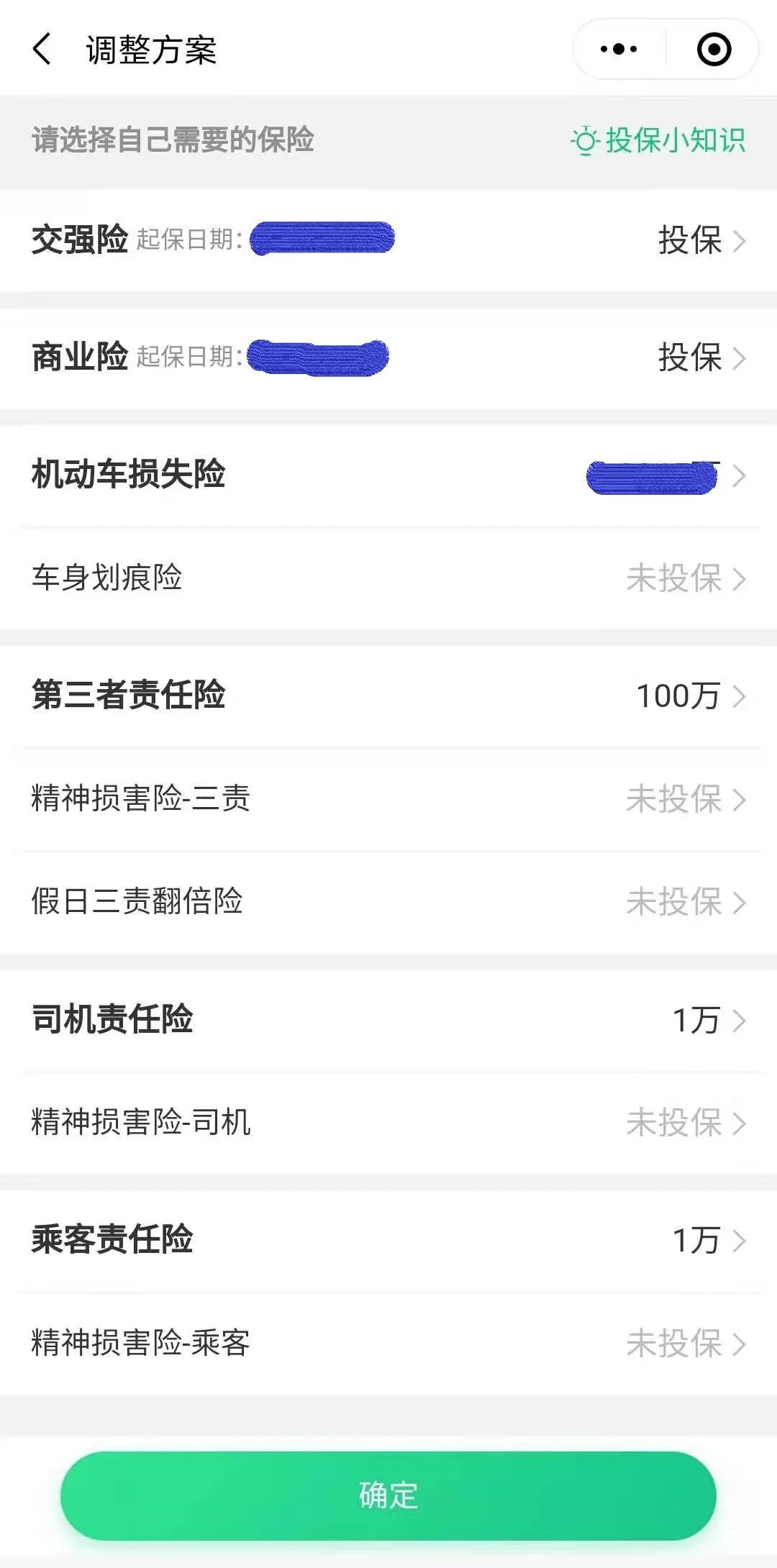Image resolution: width=777 pixels, height=1568 pixels.
Task: Click 投保 status on 交强险 row
Action: point(689,242)
